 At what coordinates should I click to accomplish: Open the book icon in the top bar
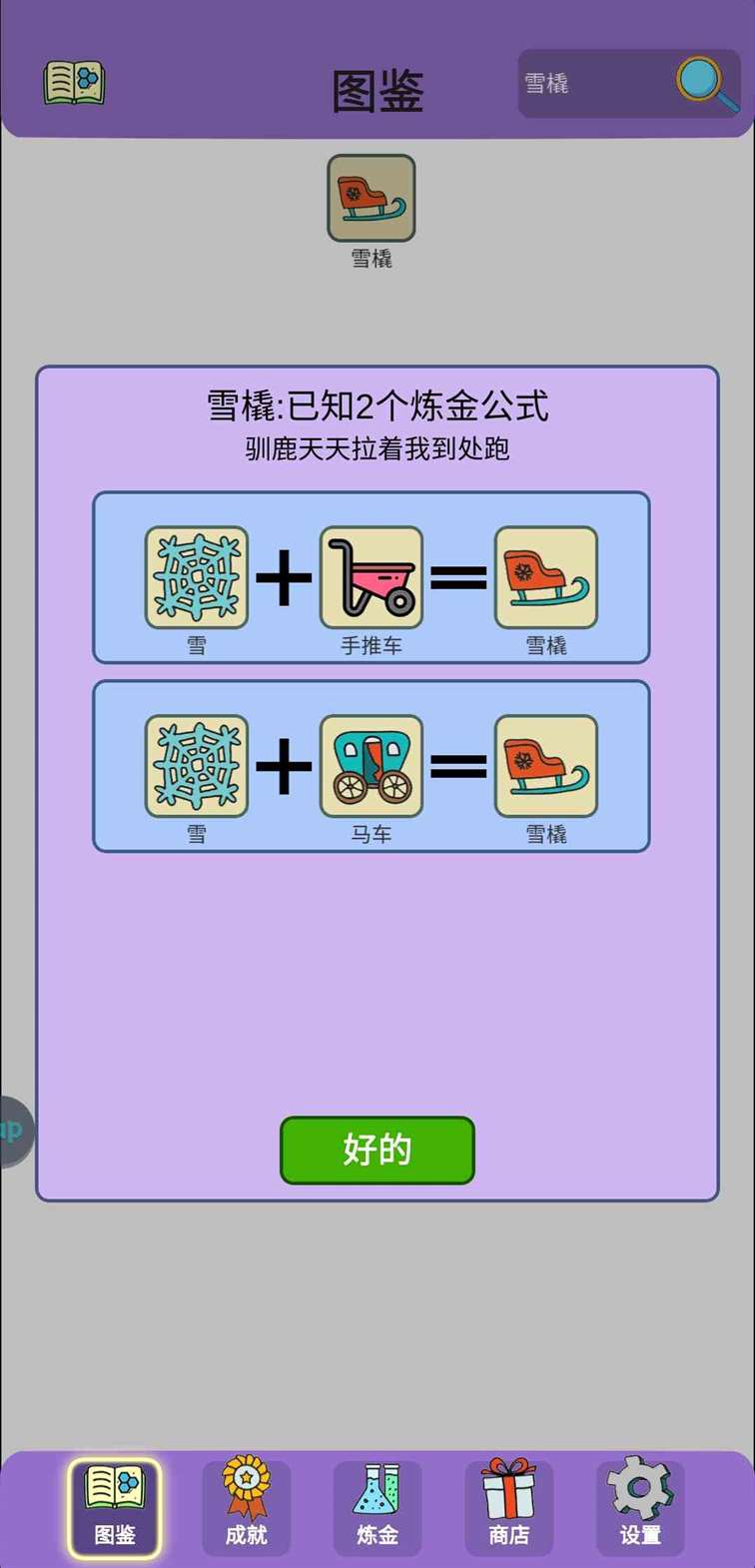pyautogui.click(x=75, y=82)
